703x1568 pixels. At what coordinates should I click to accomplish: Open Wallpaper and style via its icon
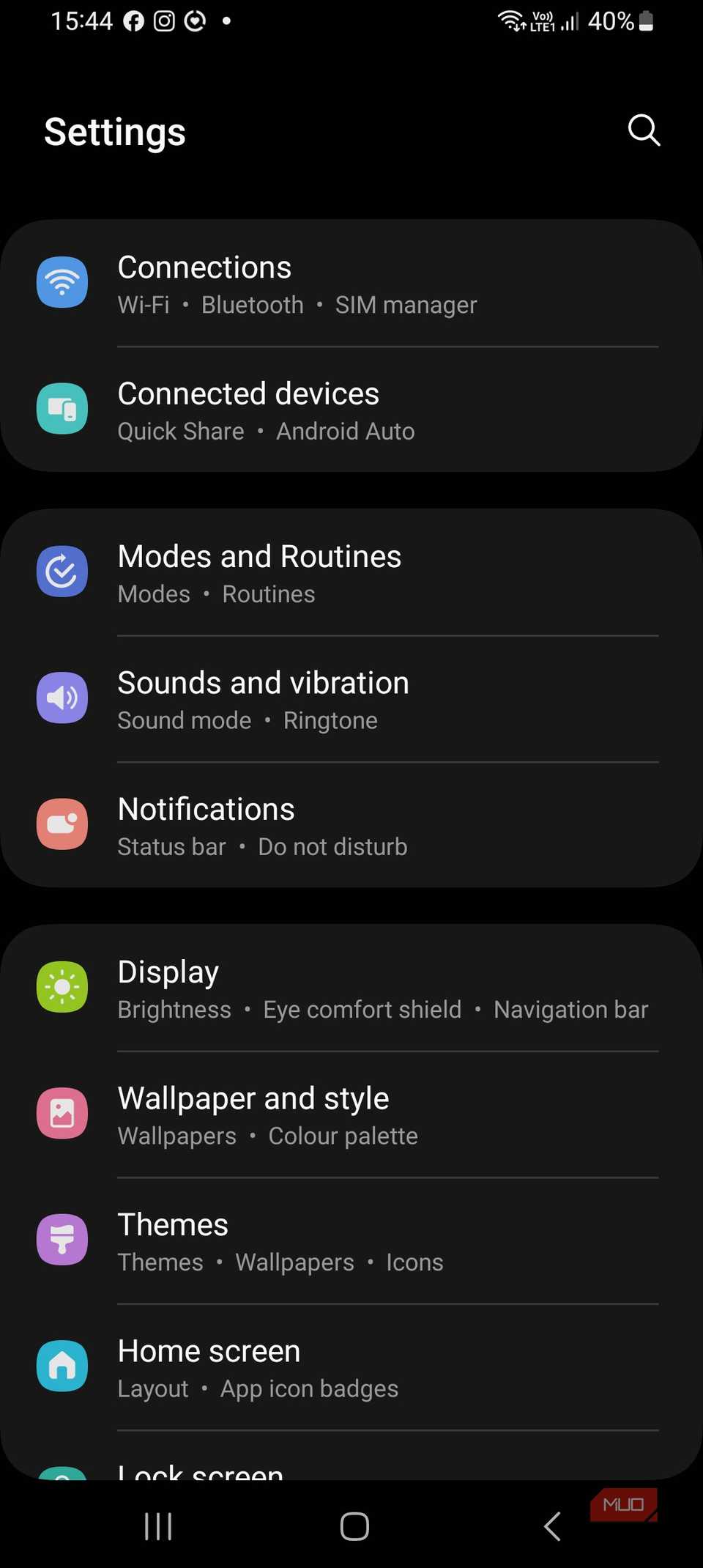(62, 1114)
